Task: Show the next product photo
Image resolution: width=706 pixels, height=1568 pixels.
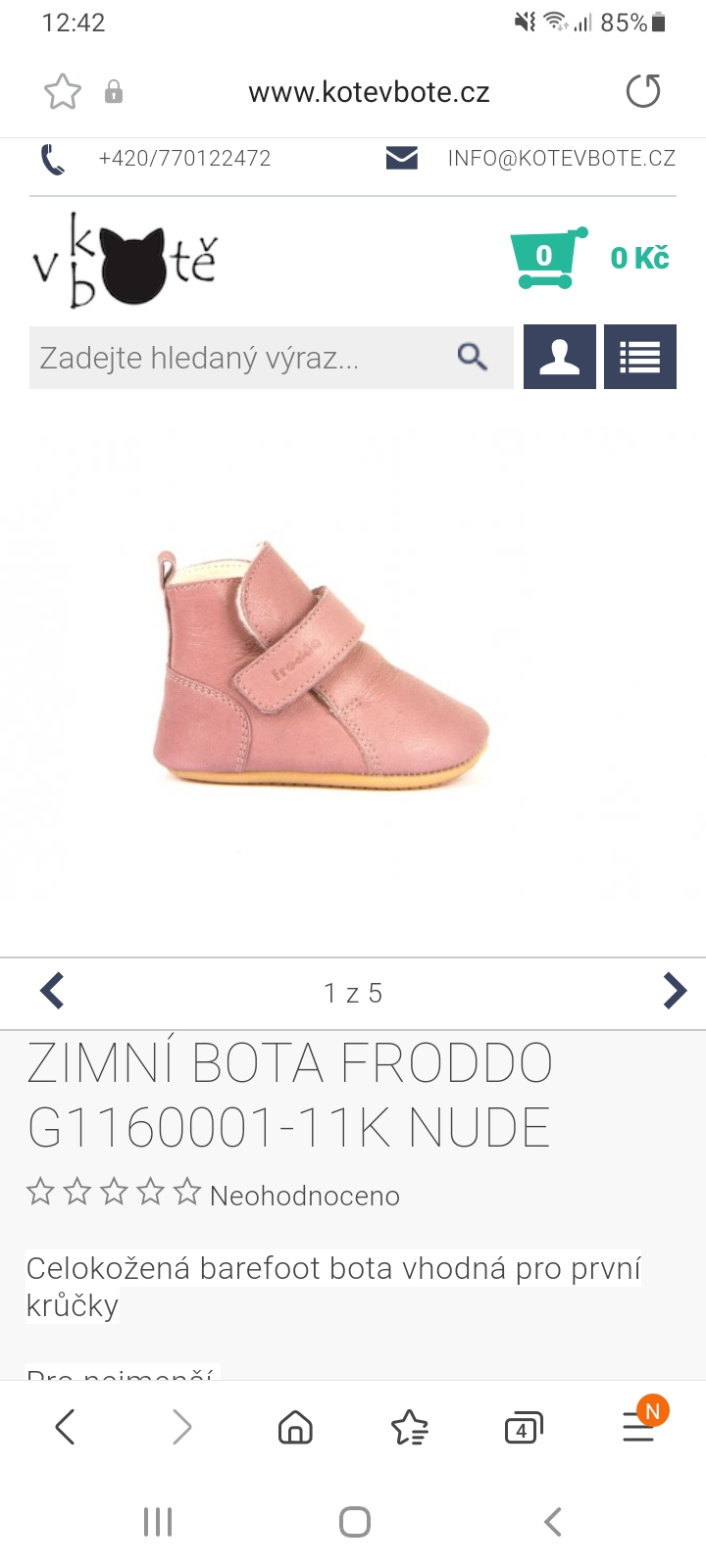Action: click(x=674, y=991)
